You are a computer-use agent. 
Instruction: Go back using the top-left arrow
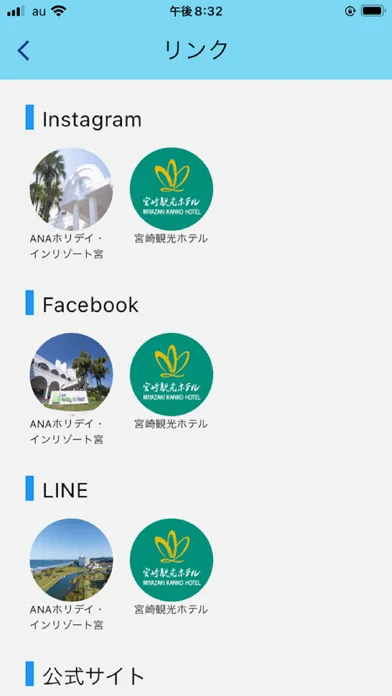point(23,50)
